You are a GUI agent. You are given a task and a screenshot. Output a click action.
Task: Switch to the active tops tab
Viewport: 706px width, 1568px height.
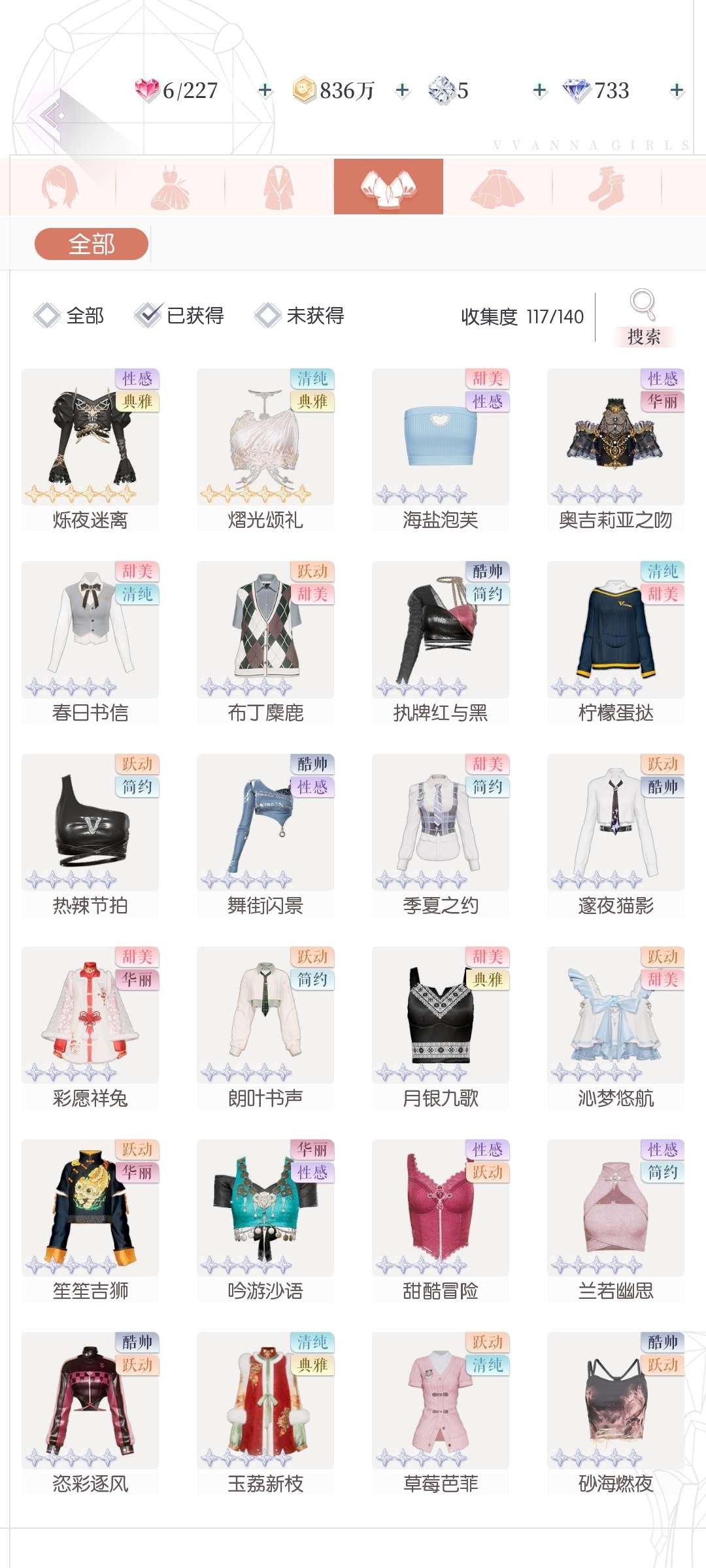coord(387,186)
